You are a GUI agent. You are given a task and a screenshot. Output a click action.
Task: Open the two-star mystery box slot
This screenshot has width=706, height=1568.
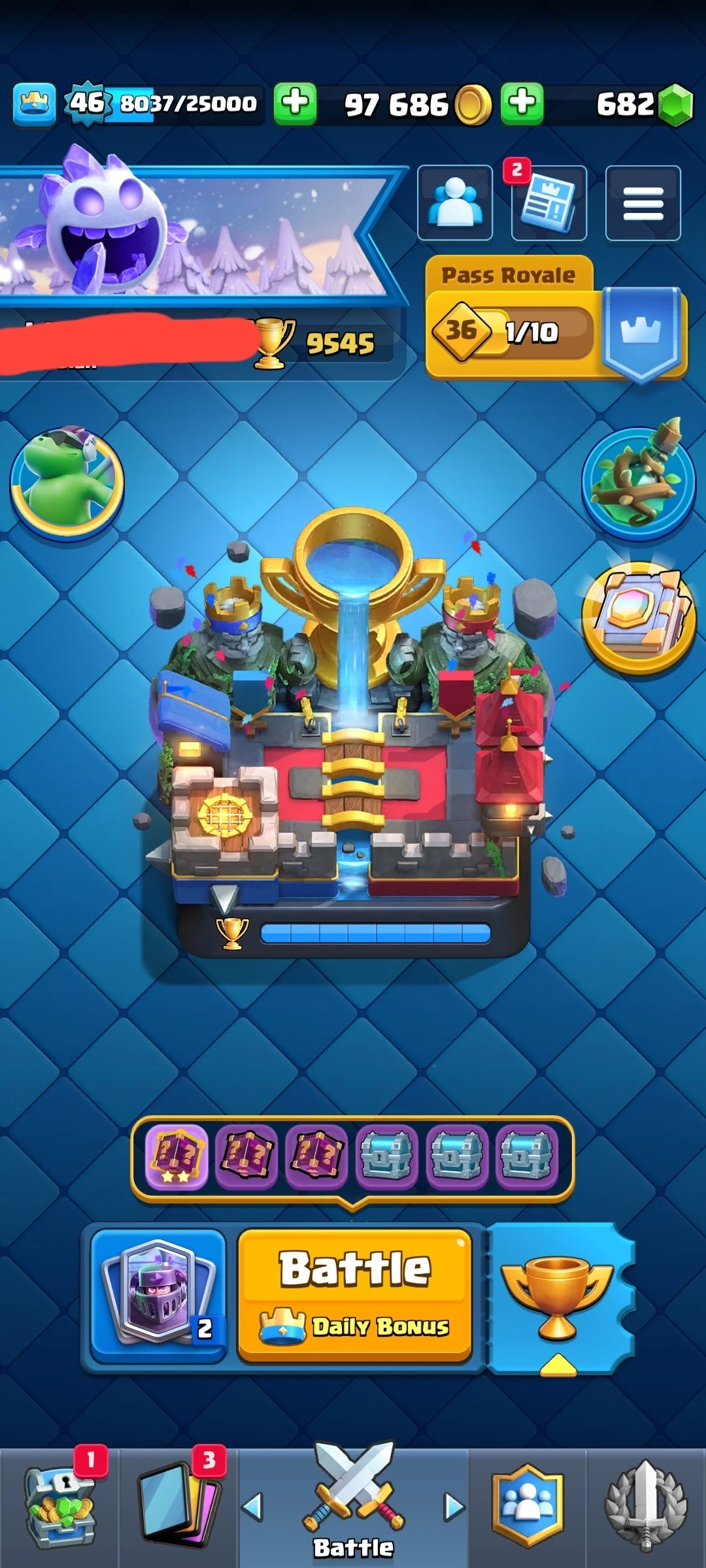coord(176,1157)
